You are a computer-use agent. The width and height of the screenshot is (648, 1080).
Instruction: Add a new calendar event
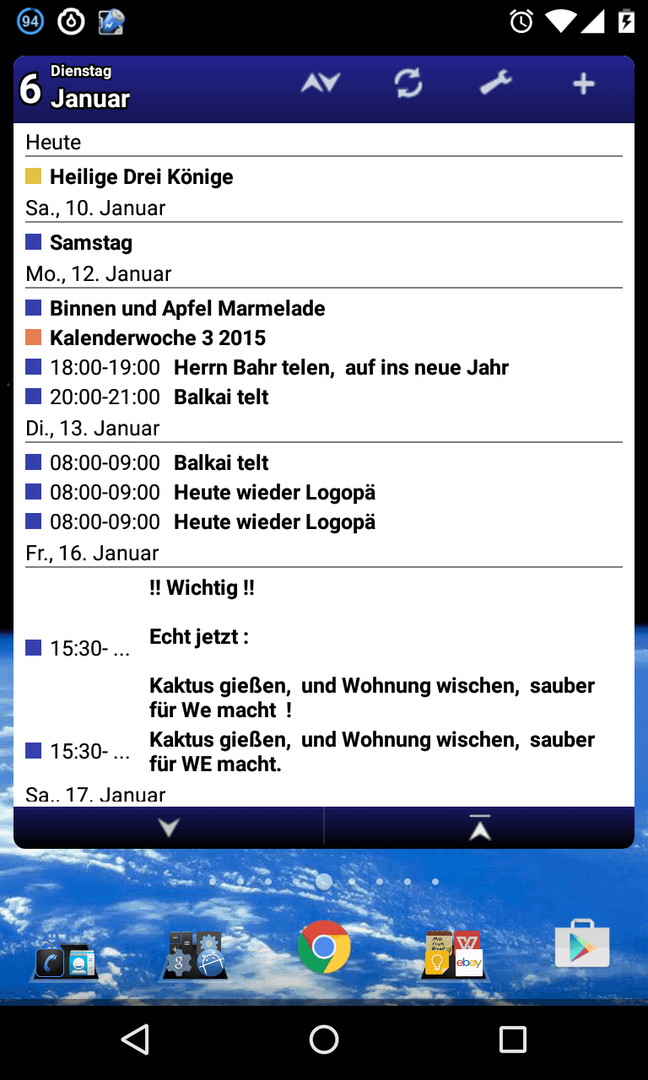(x=583, y=84)
